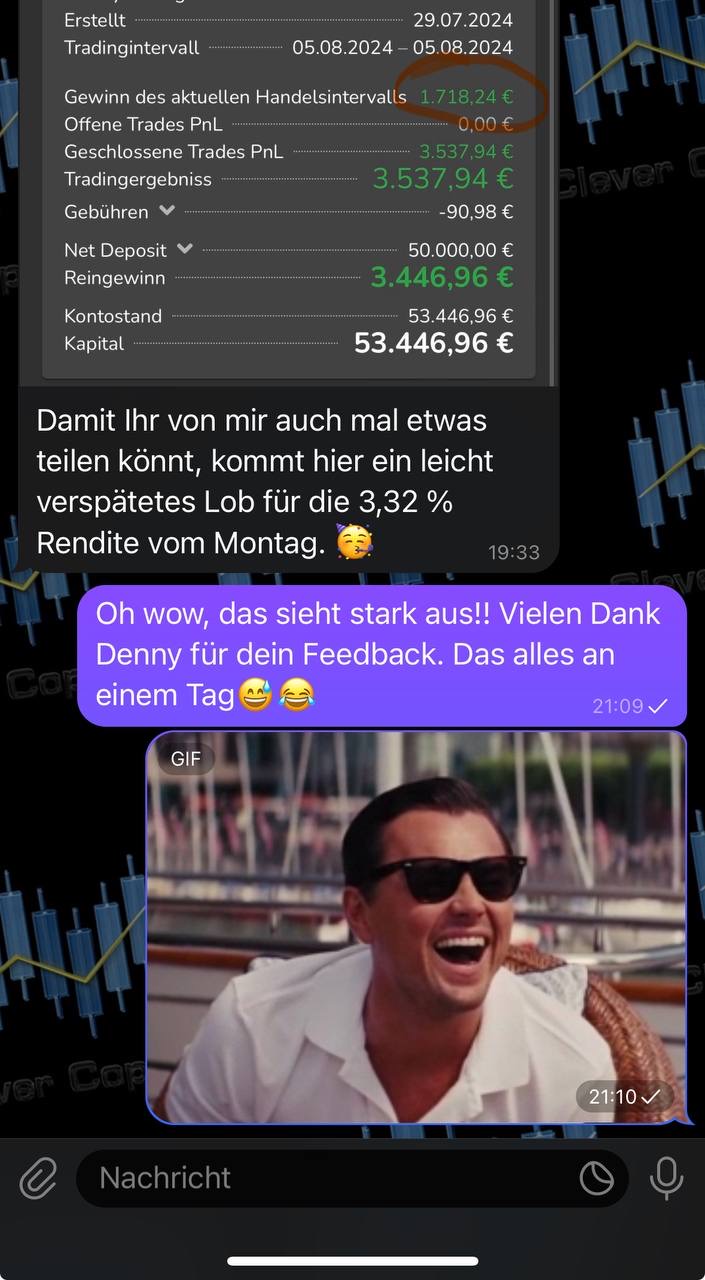The image size is (705, 1280).
Task: Tap the Nachricht message field
Action: point(330,1178)
